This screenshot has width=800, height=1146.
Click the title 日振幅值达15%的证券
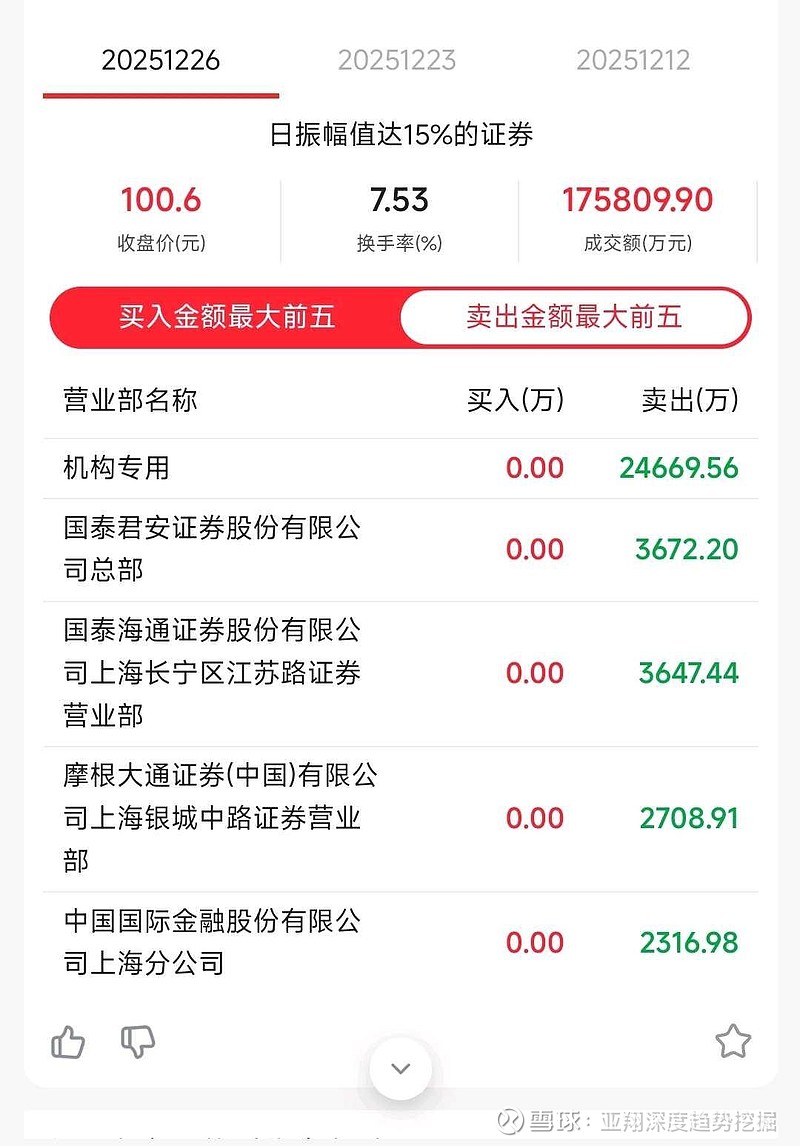pos(399,134)
